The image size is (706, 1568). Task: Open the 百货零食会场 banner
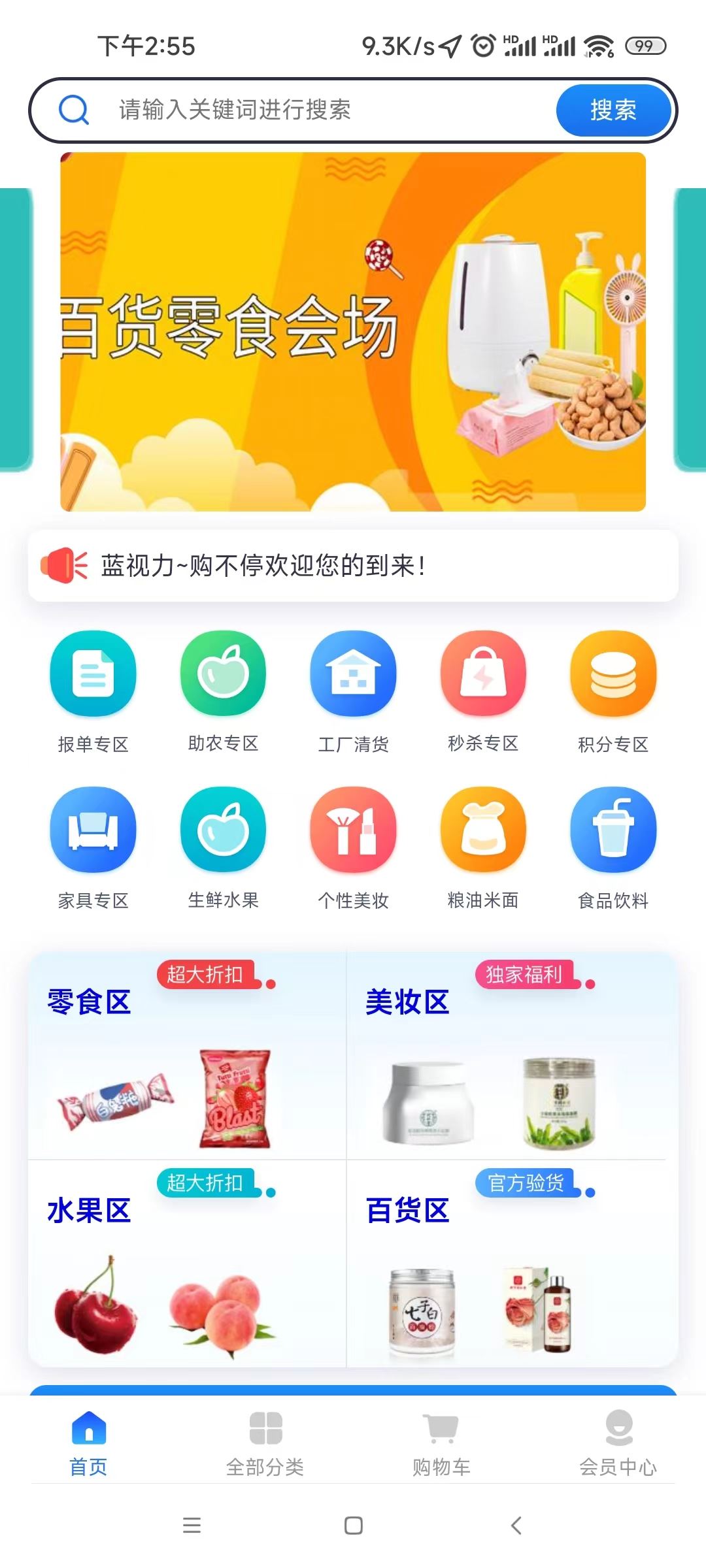[x=353, y=332]
